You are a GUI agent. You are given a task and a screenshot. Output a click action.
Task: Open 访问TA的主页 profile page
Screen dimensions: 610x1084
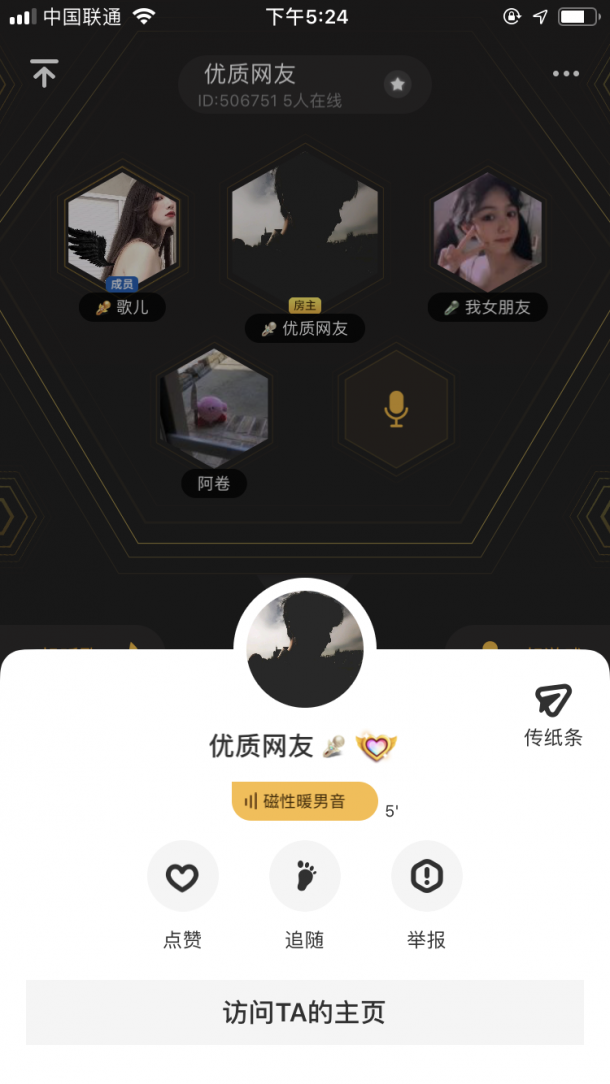point(305,1012)
